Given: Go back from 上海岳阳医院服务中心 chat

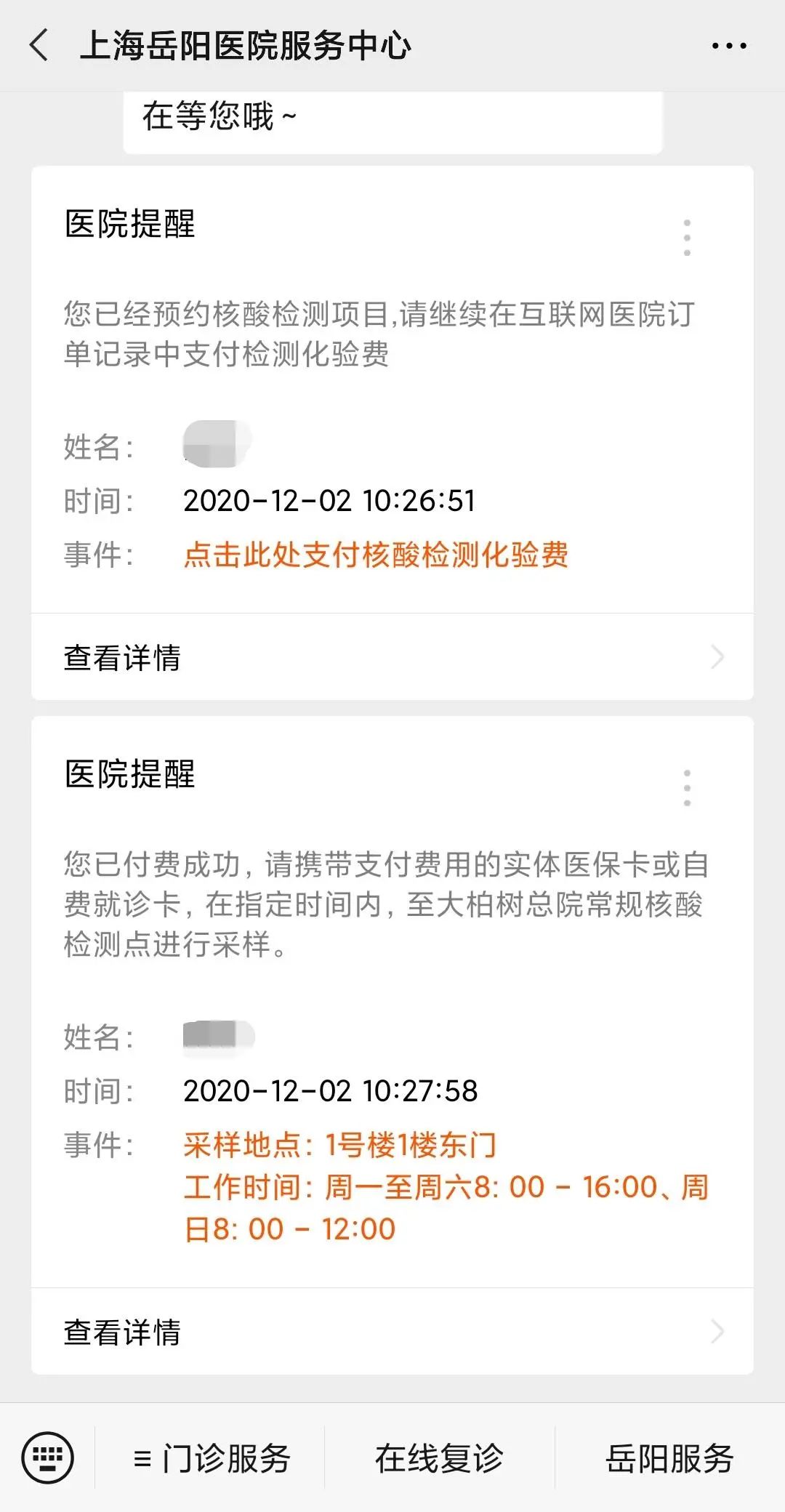Looking at the screenshot, I should (x=39, y=45).
